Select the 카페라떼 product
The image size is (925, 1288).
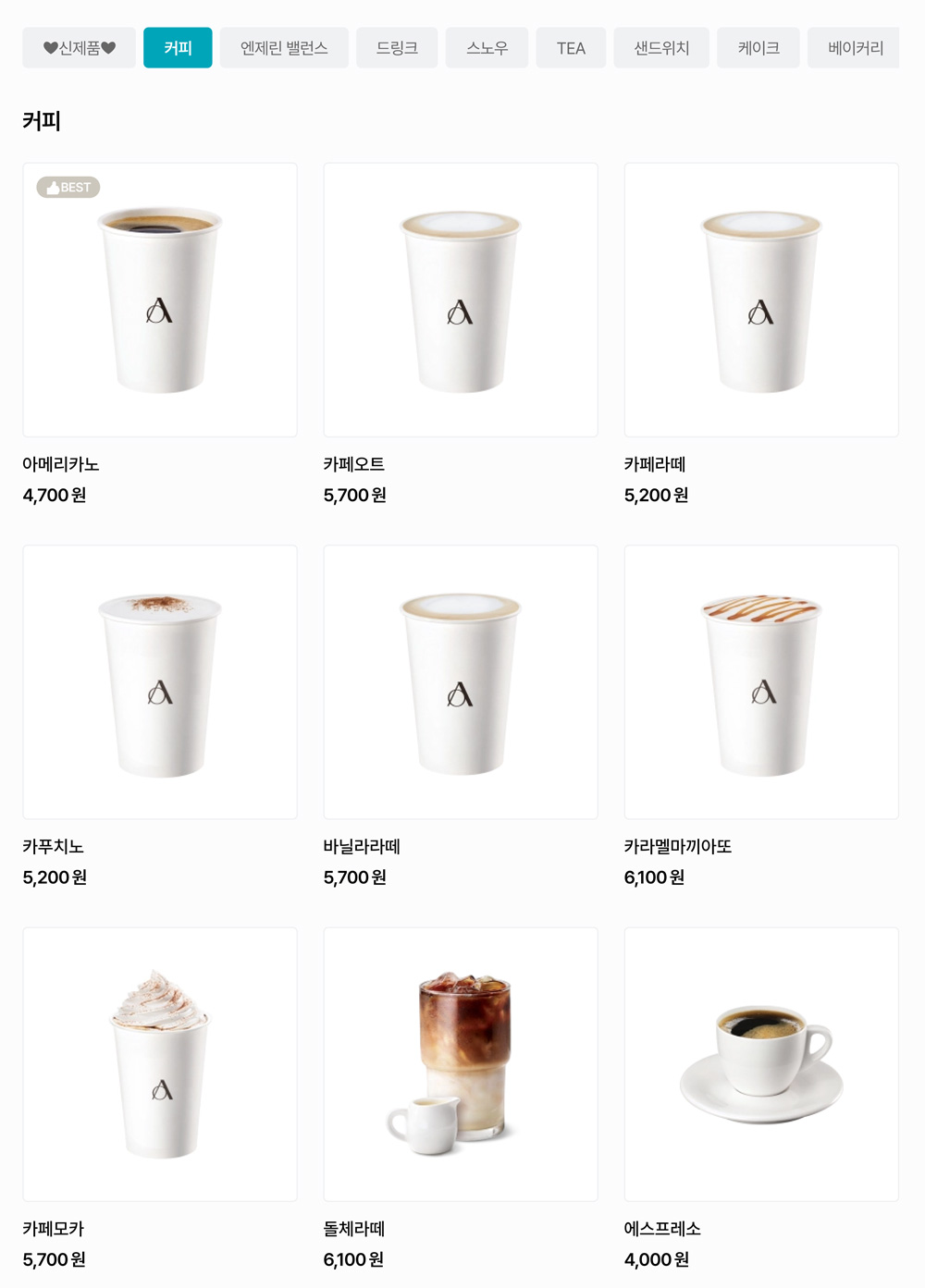coord(761,301)
